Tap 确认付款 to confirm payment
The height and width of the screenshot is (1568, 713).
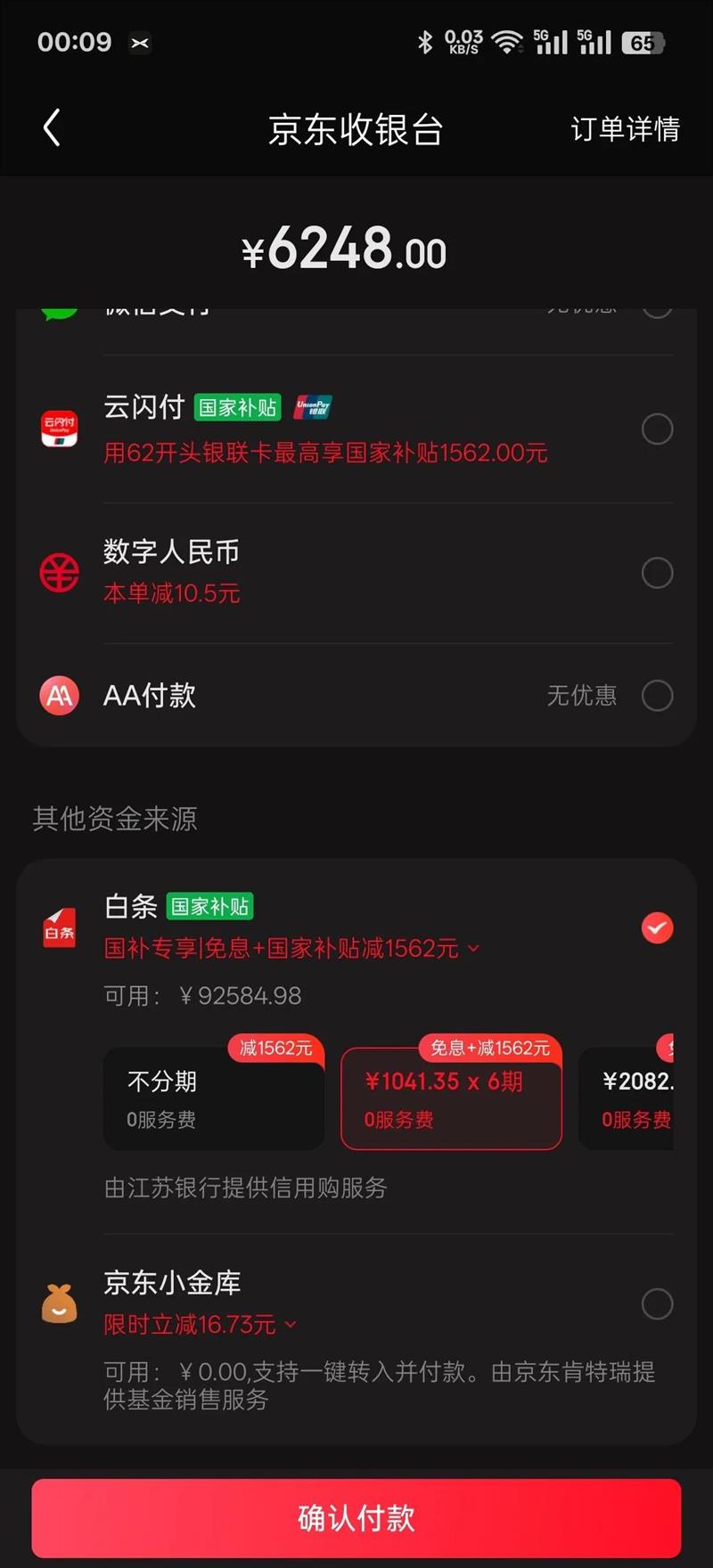click(x=356, y=1518)
